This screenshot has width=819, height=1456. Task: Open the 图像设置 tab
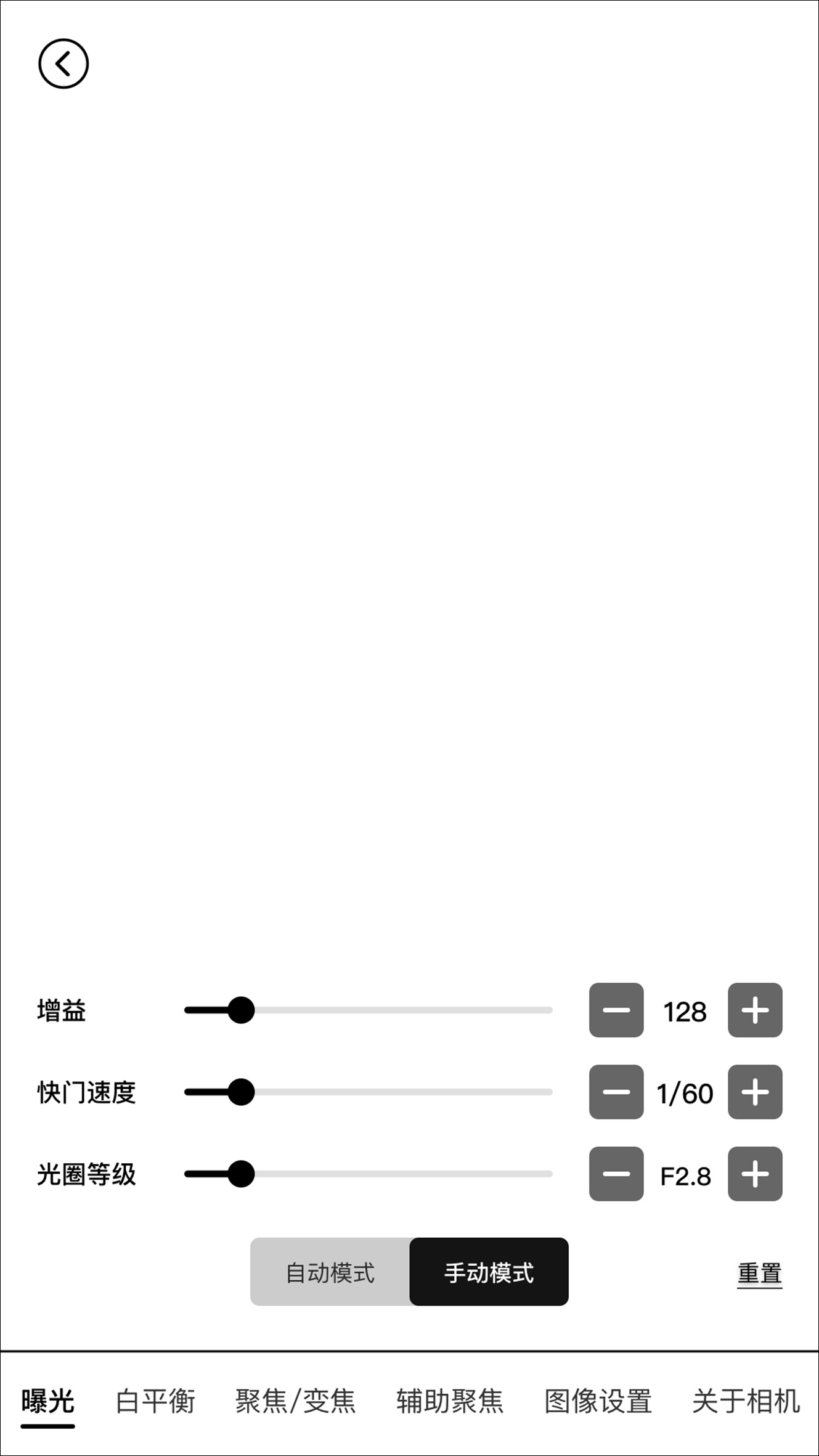pos(598,1401)
